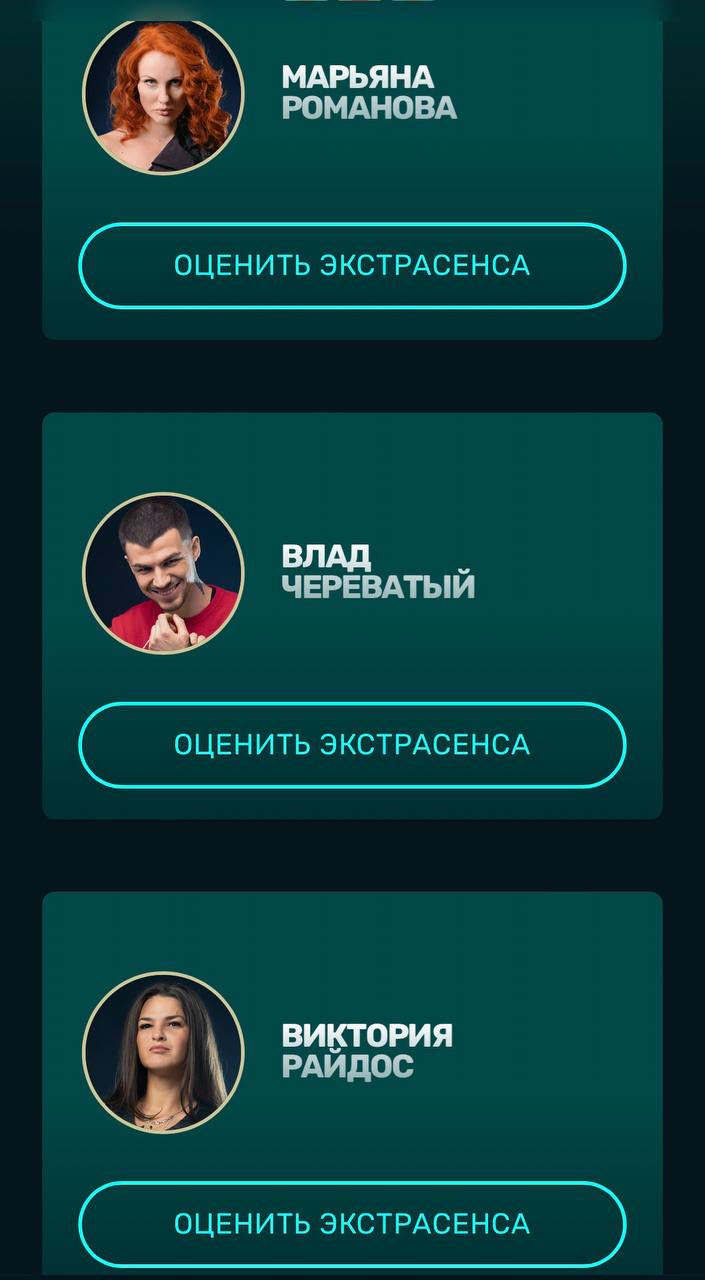Rate psychic Виктория Райдос
705x1280 pixels.
tap(352, 1224)
